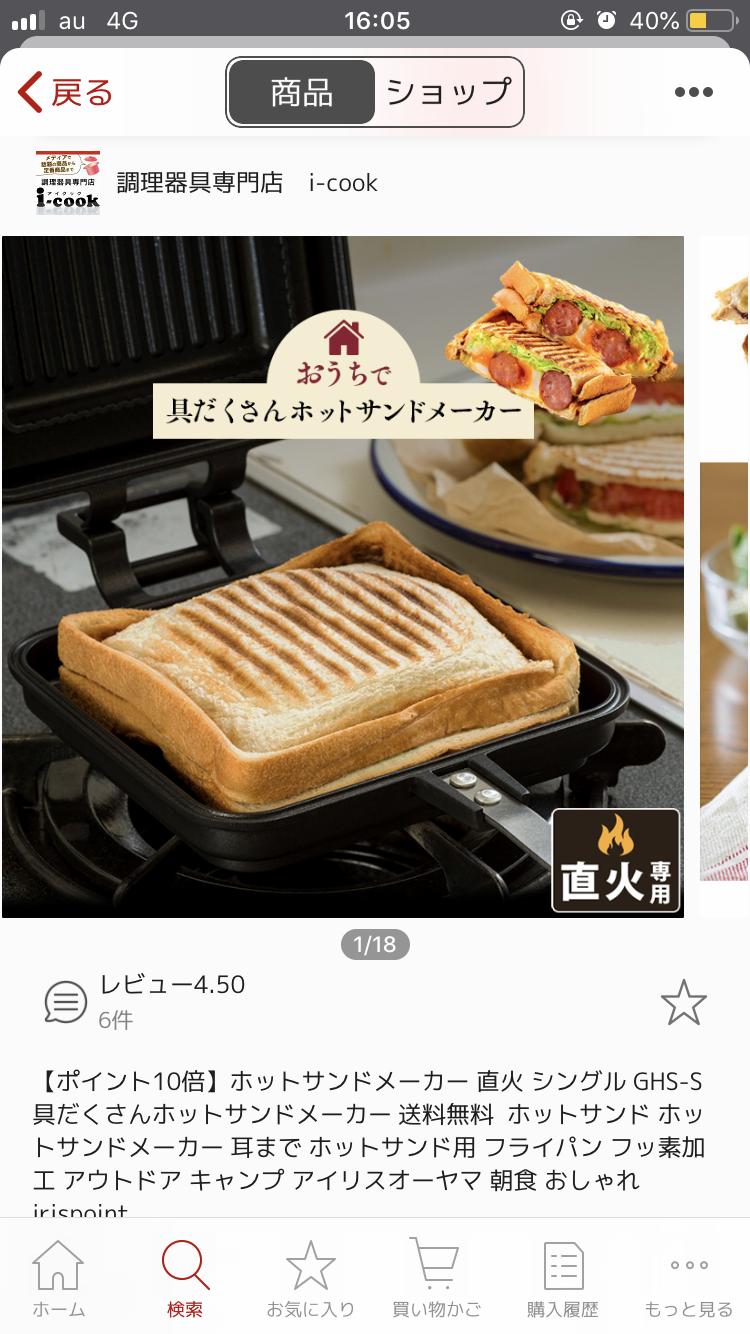
Task: Add product to favorites with star icon
Action: pos(684,1002)
